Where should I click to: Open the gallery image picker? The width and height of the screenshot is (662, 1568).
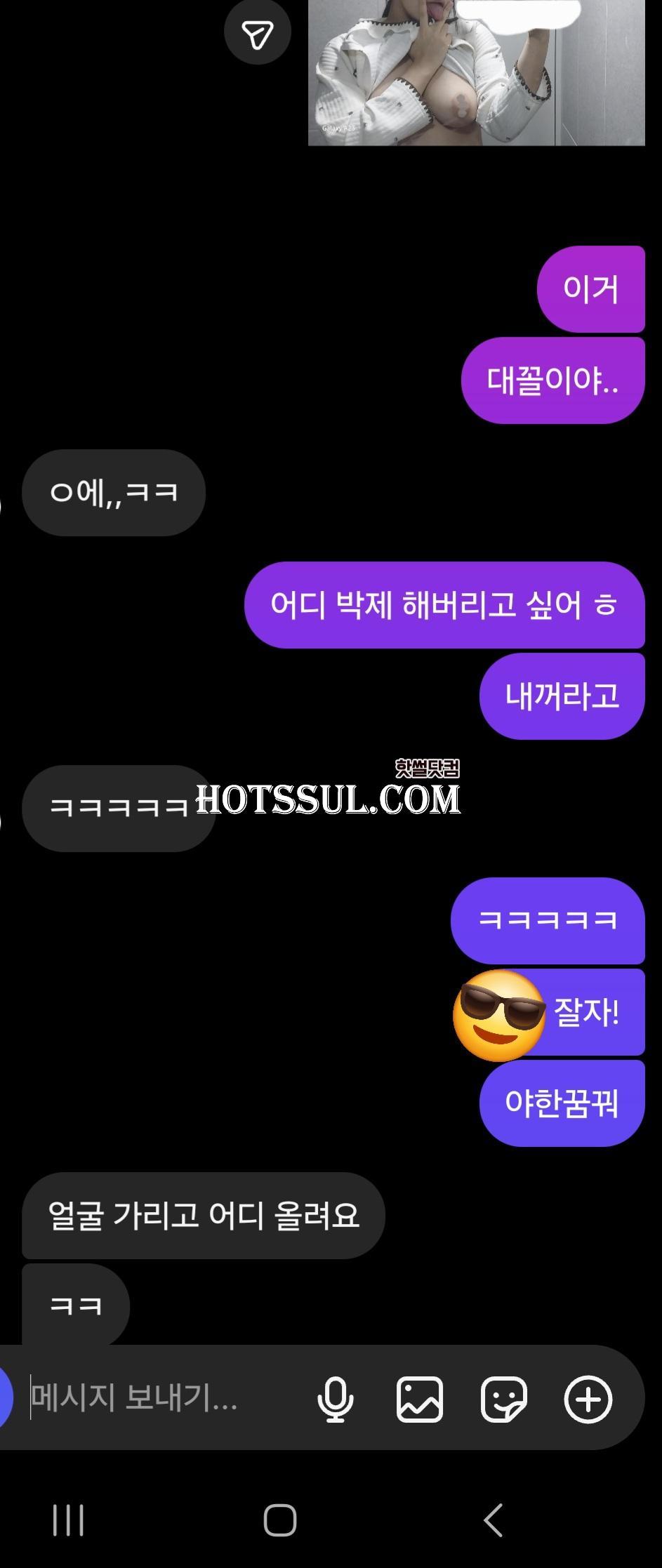419,1399
